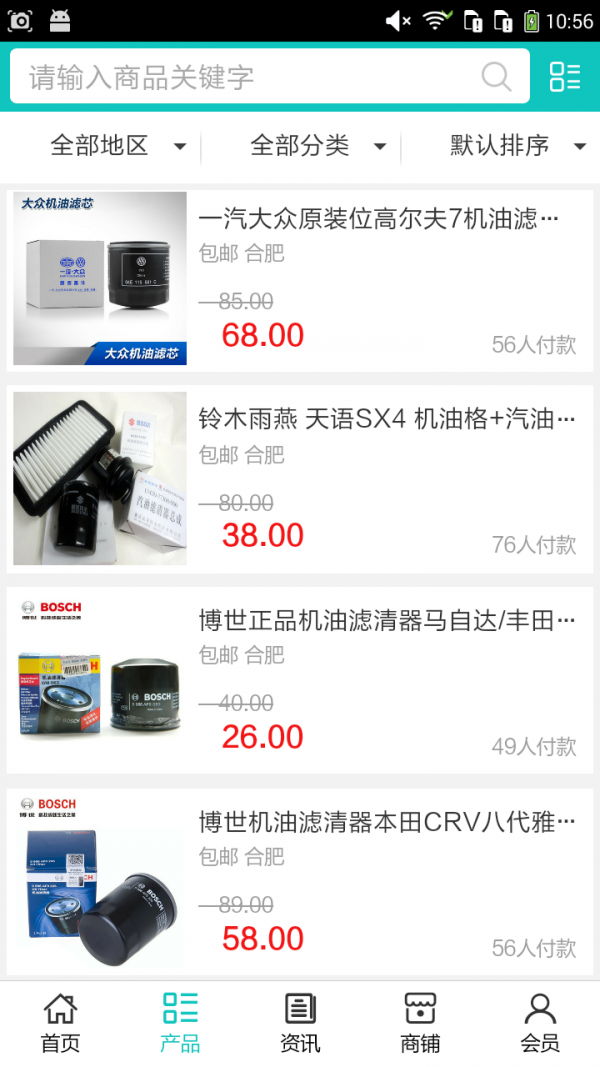Expand the 全部分类 category dropdown
600x1067 pixels.
(x=318, y=146)
